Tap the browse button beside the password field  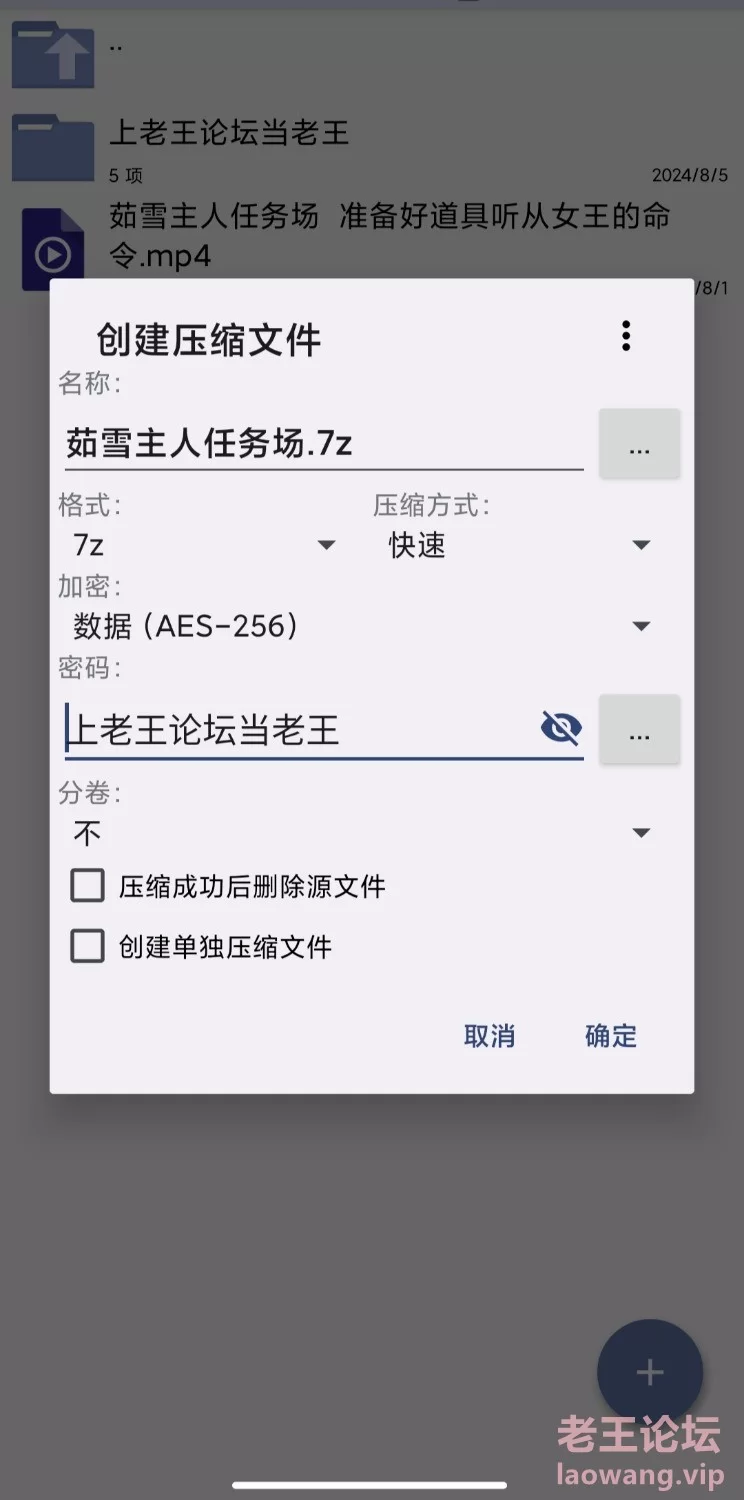click(x=640, y=730)
